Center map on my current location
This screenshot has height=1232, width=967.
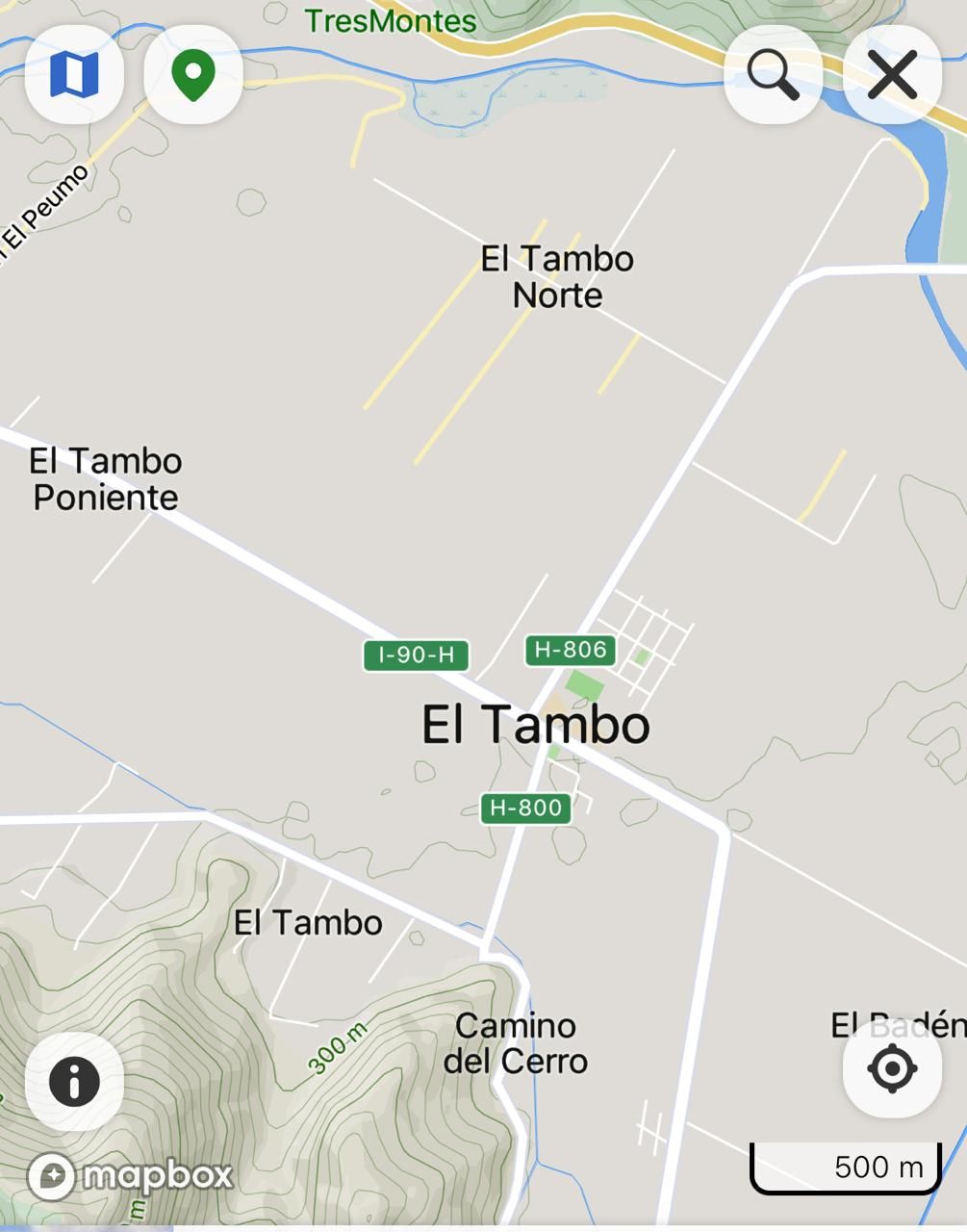click(x=892, y=1068)
